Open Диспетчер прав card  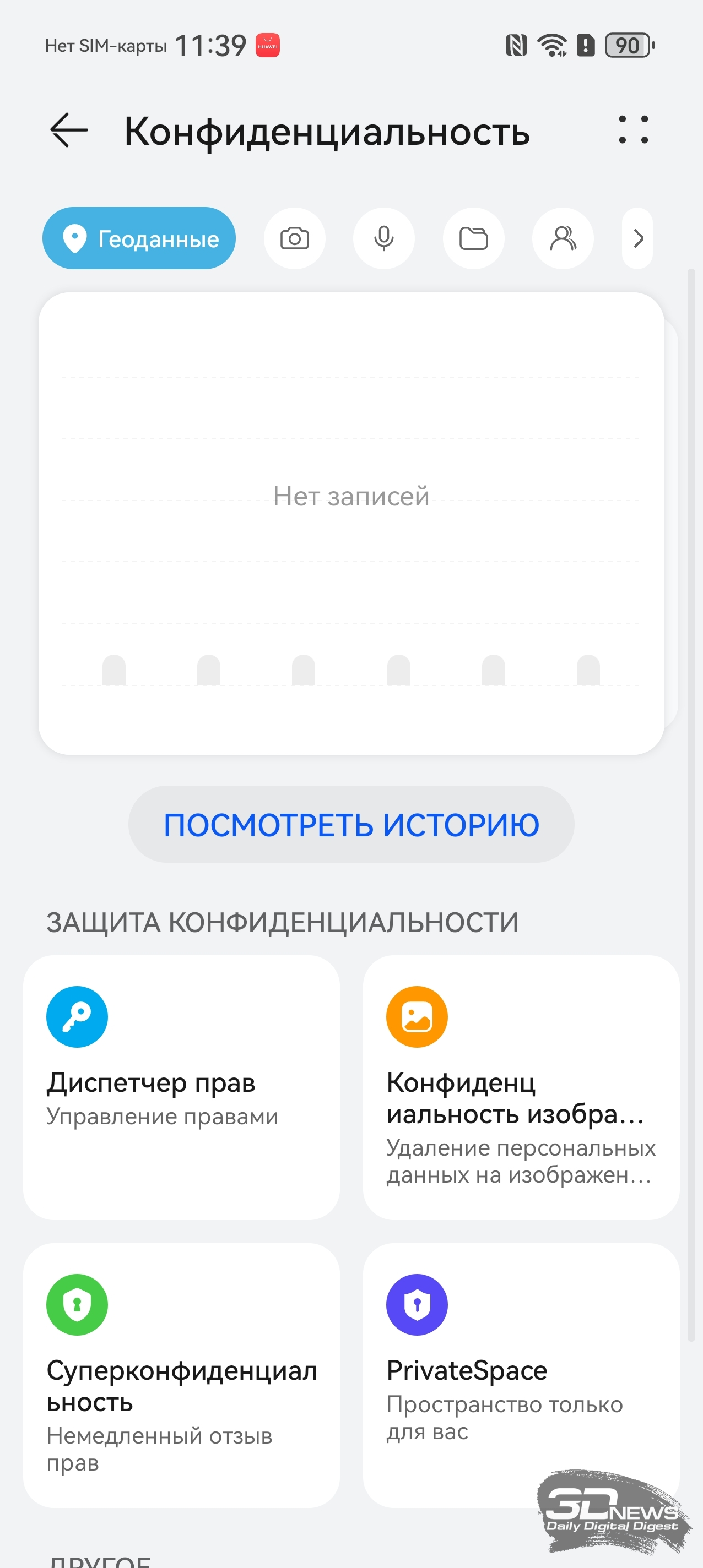(182, 1087)
